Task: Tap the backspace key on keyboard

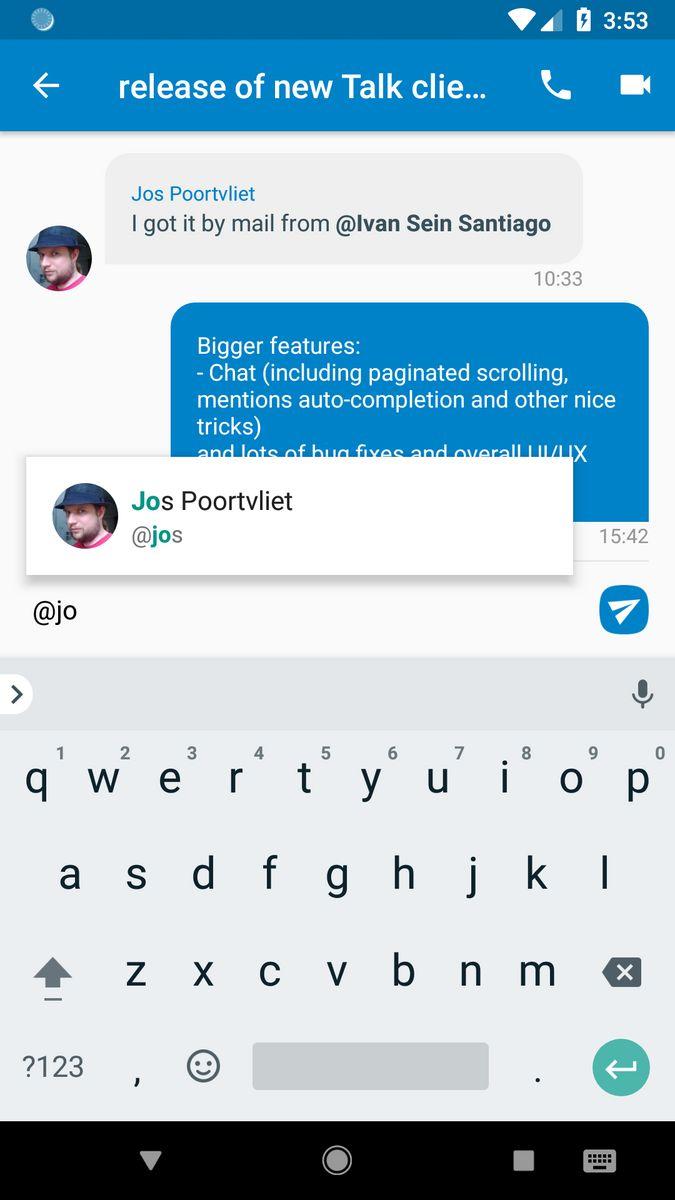Action: [x=621, y=972]
